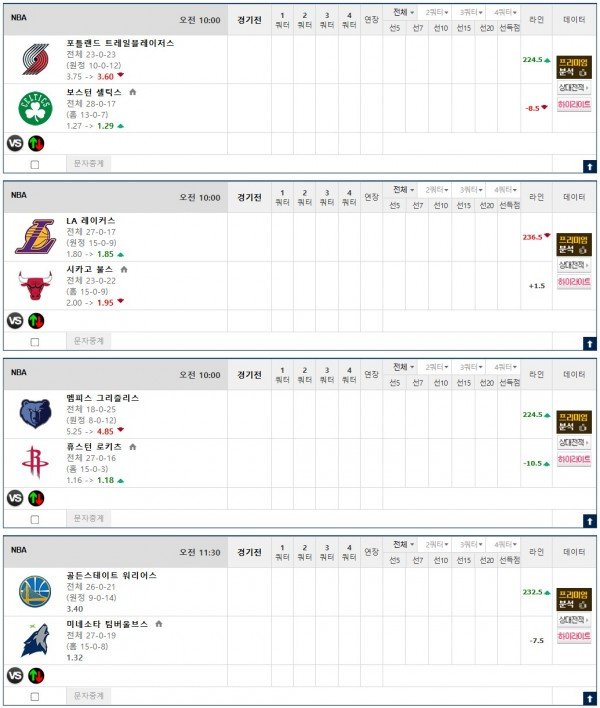The width and height of the screenshot is (600, 708).
Task: Check the box for the Memphis vs Houston game
Action: click(x=35, y=519)
